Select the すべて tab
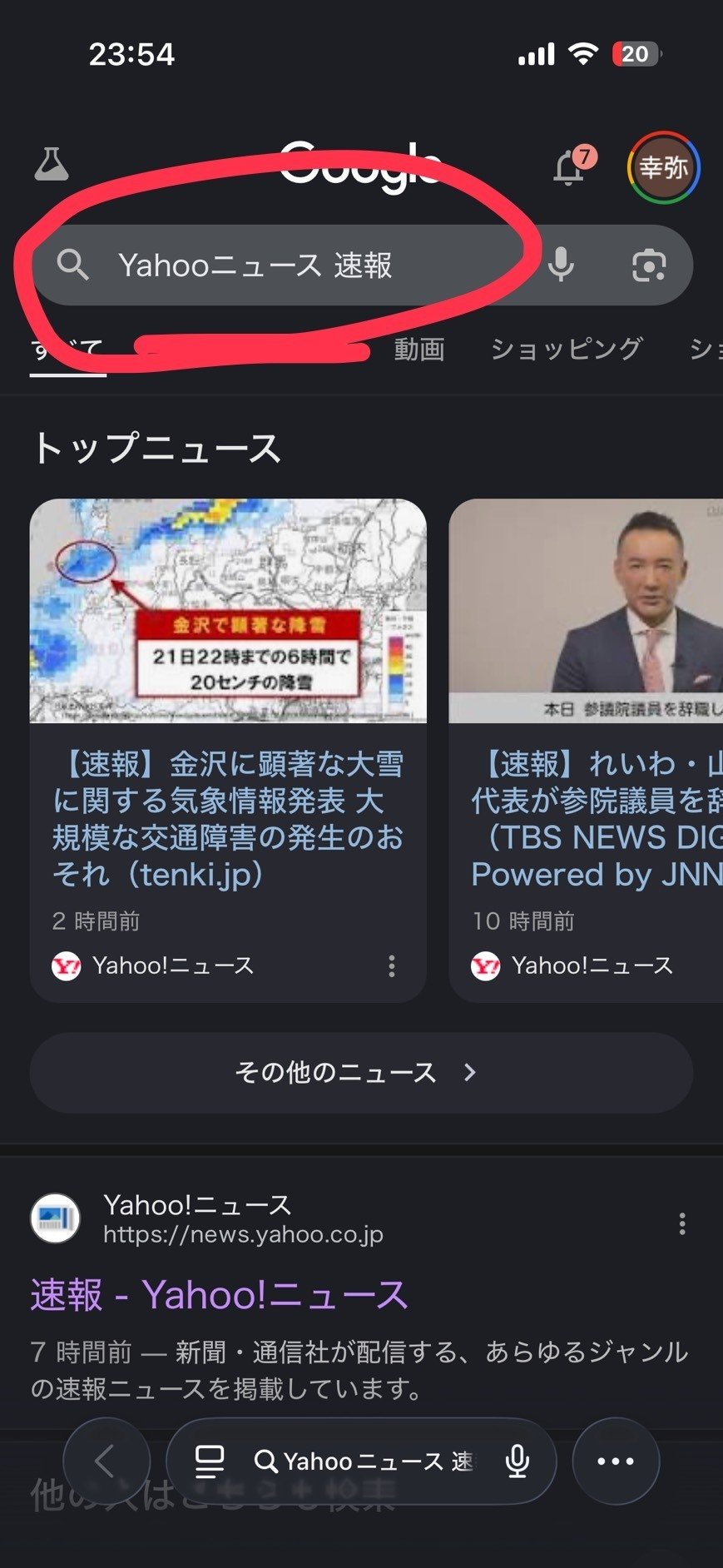 (x=67, y=350)
